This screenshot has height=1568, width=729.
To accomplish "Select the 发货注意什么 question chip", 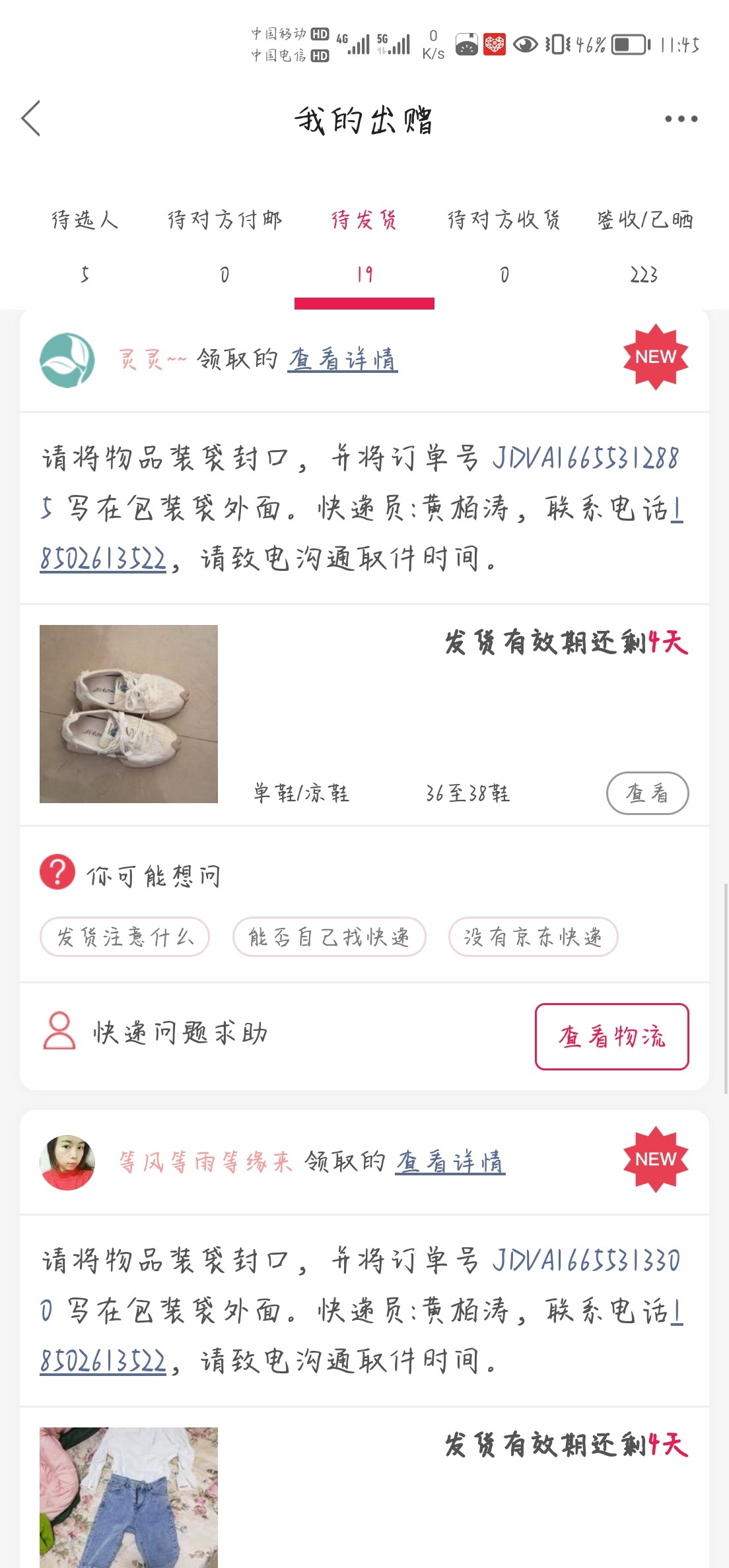I will coord(125,936).
